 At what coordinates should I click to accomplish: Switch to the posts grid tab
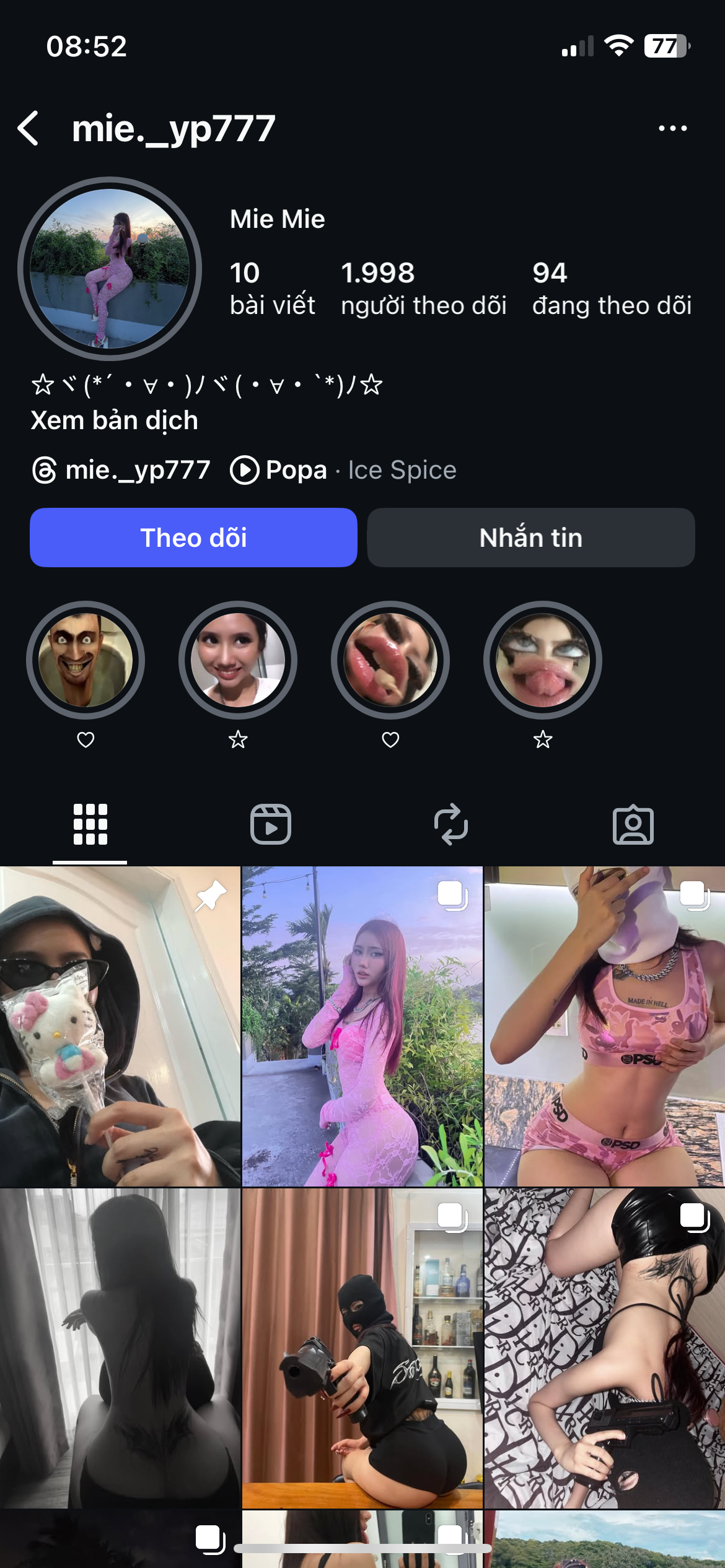pos(90,824)
